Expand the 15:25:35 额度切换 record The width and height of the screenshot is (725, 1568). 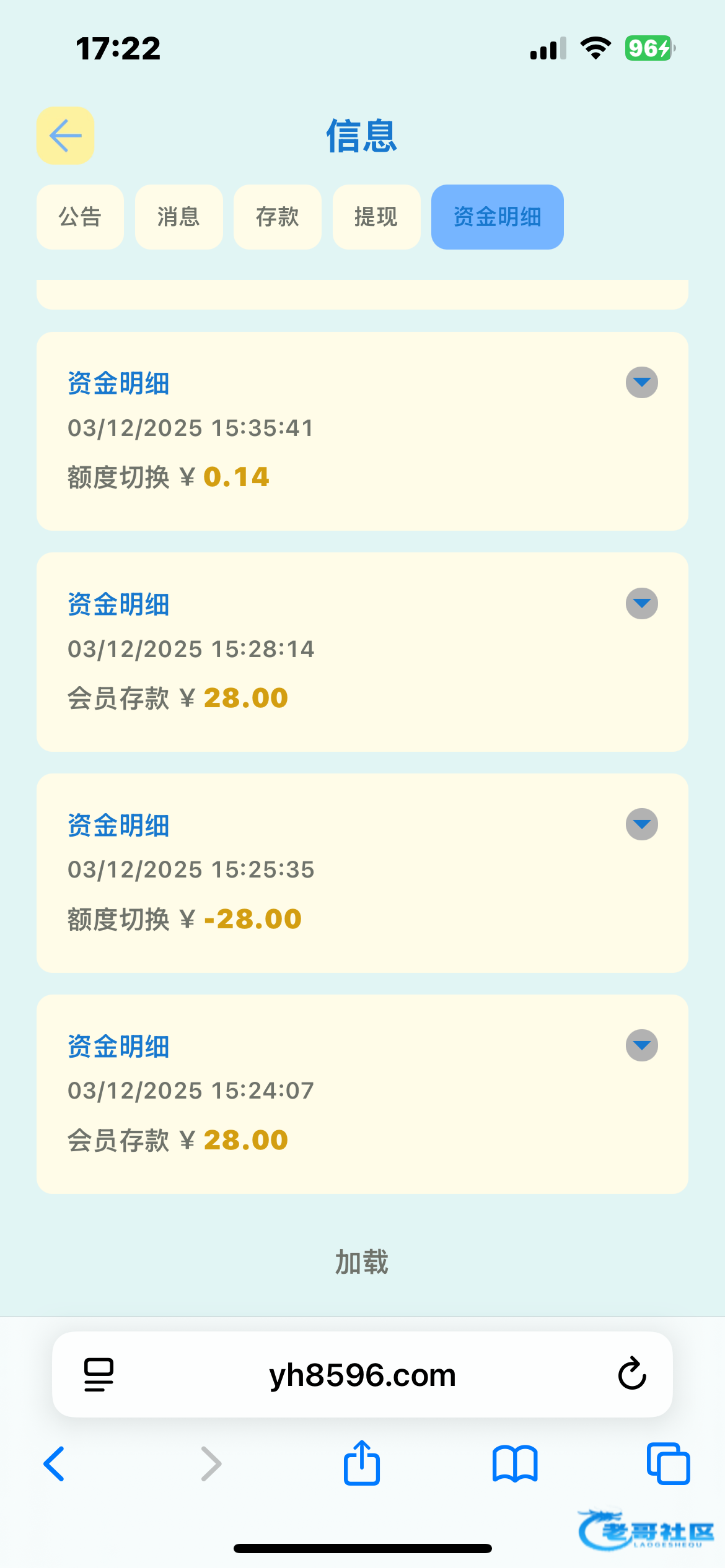click(x=641, y=824)
